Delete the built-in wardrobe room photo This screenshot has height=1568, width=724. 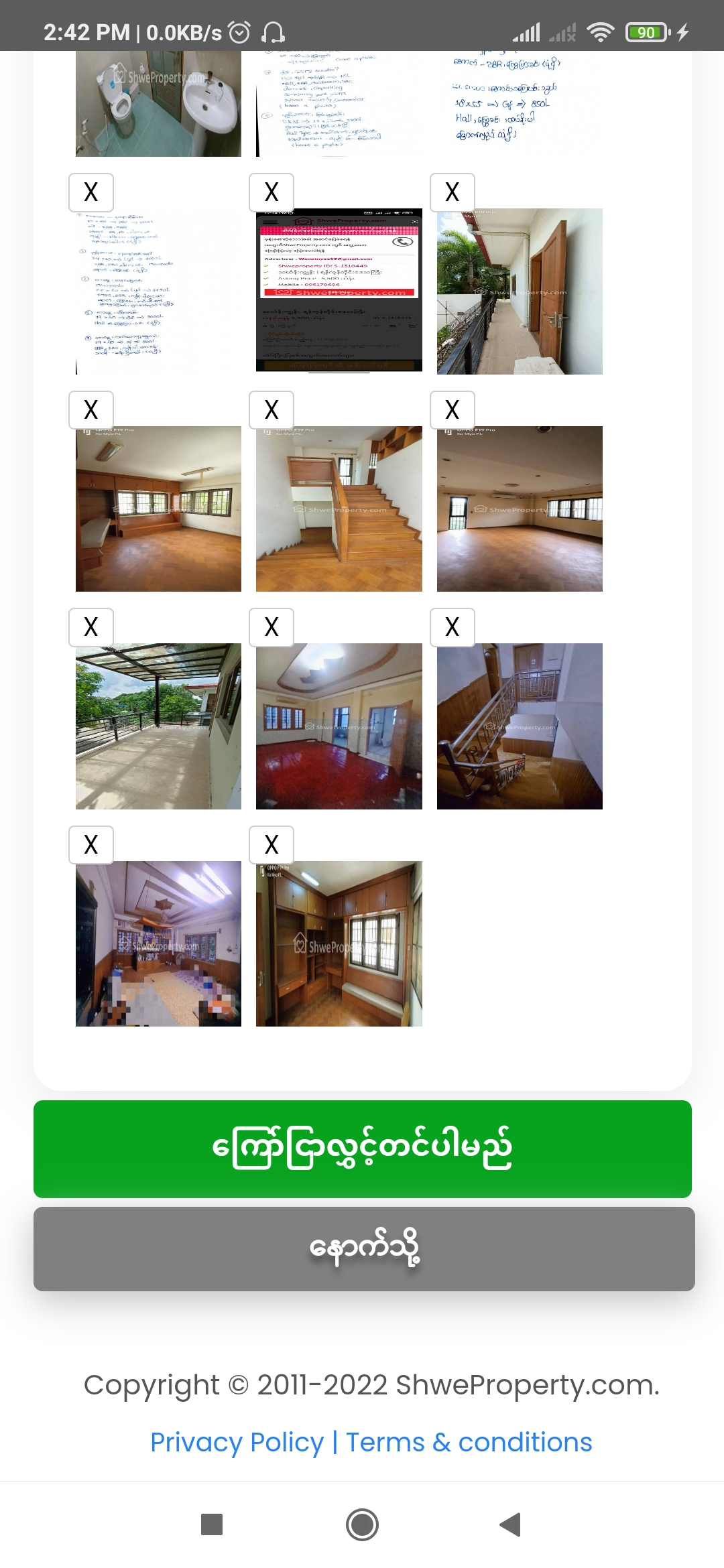coord(271,844)
